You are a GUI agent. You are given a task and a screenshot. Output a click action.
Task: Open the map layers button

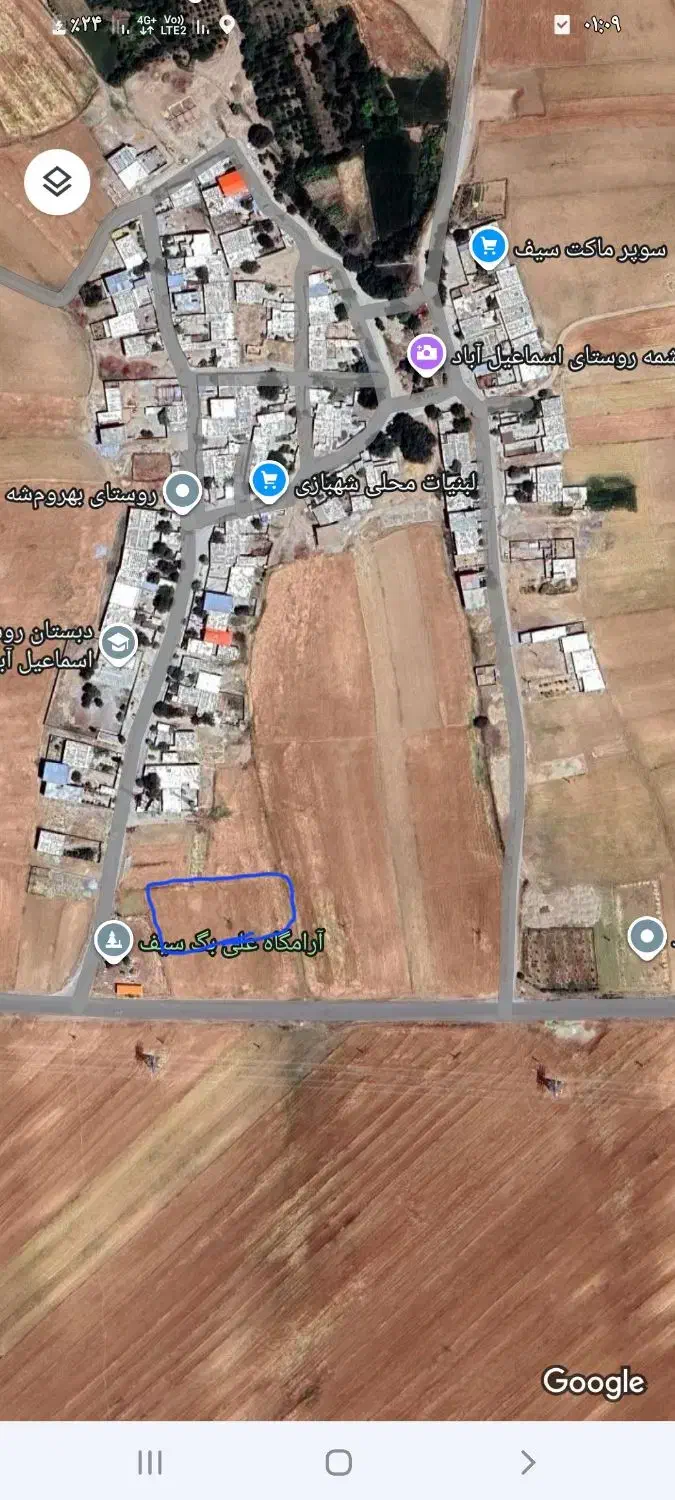pyautogui.click(x=57, y=182)
